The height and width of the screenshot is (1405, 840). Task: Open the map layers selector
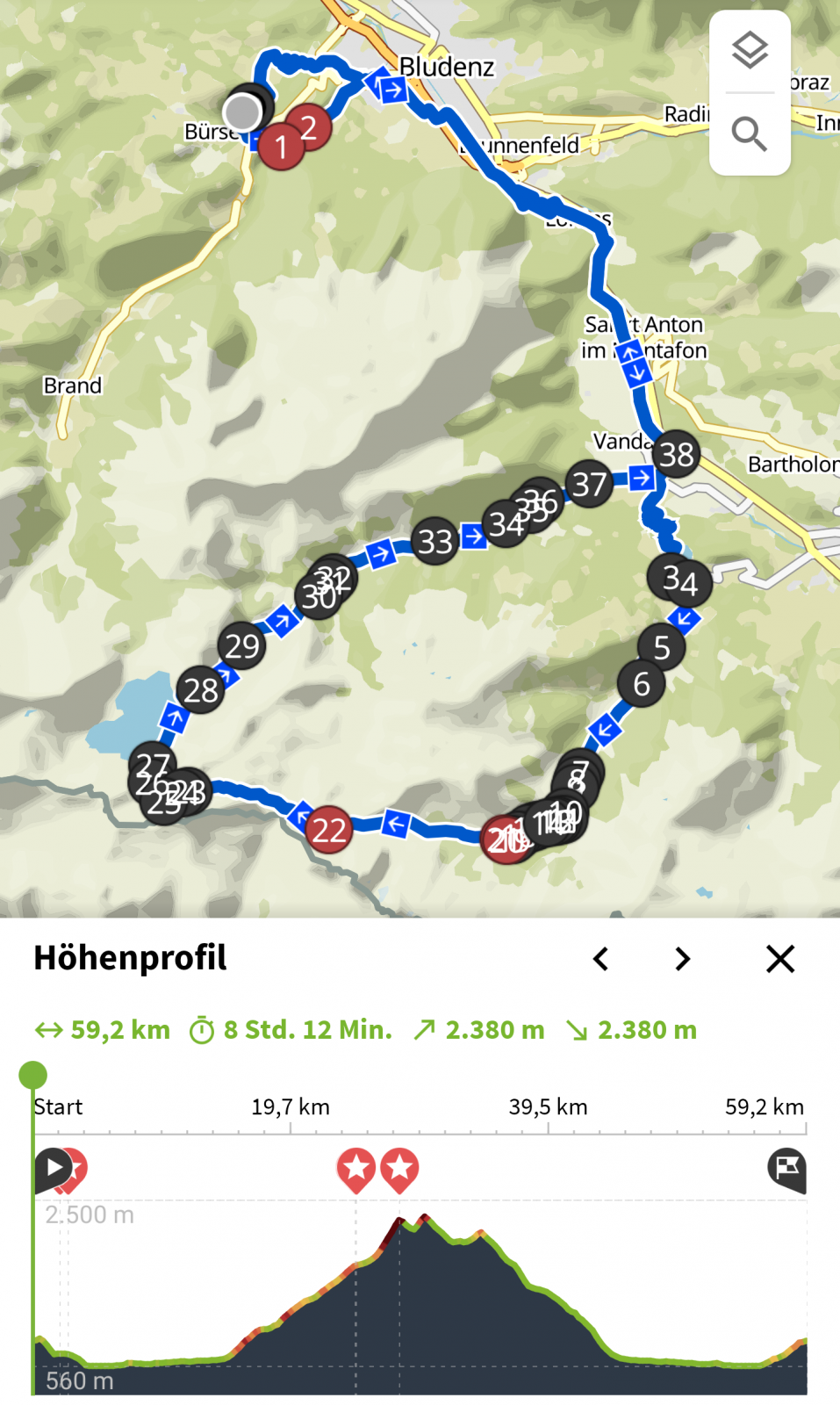tap(750, 51)
